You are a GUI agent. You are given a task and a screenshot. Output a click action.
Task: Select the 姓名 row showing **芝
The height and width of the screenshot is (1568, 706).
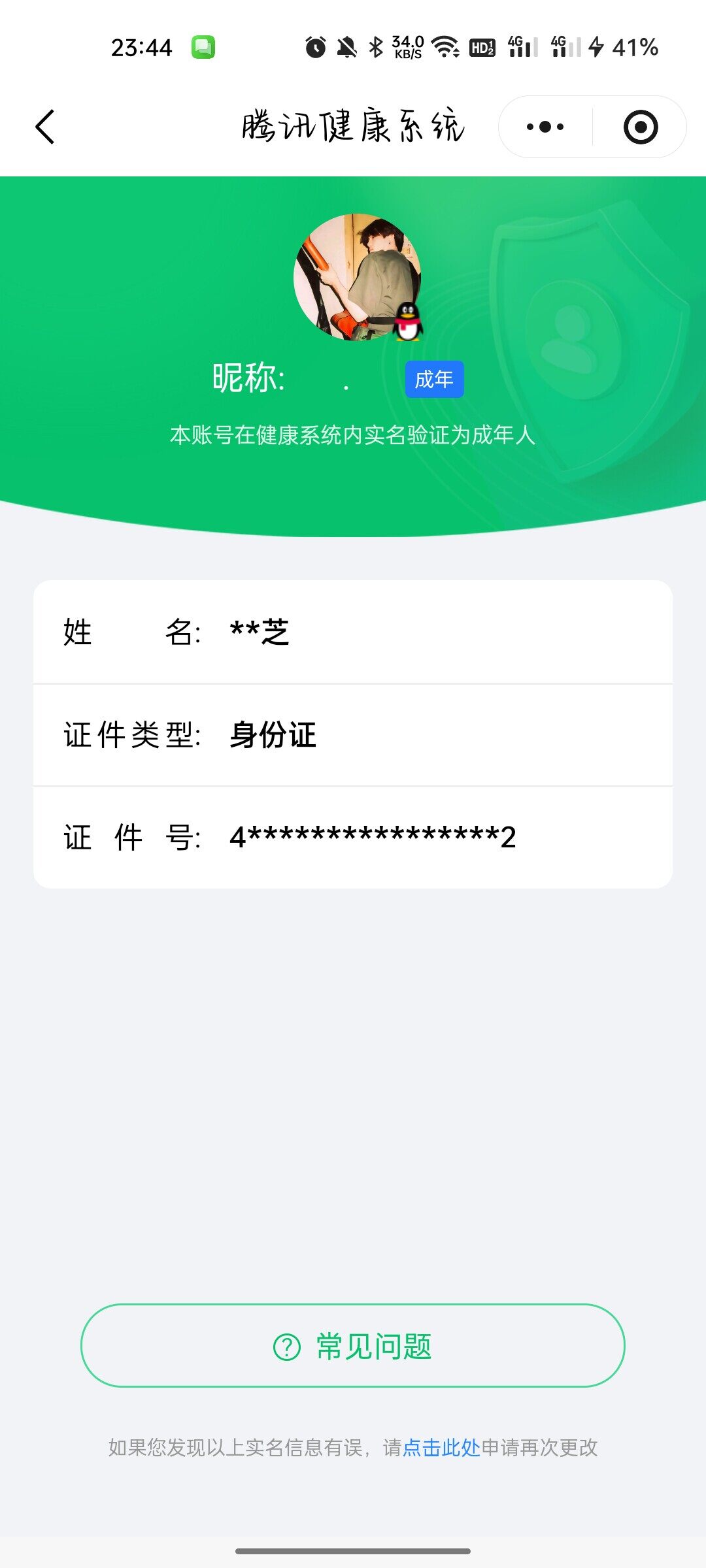353,632
